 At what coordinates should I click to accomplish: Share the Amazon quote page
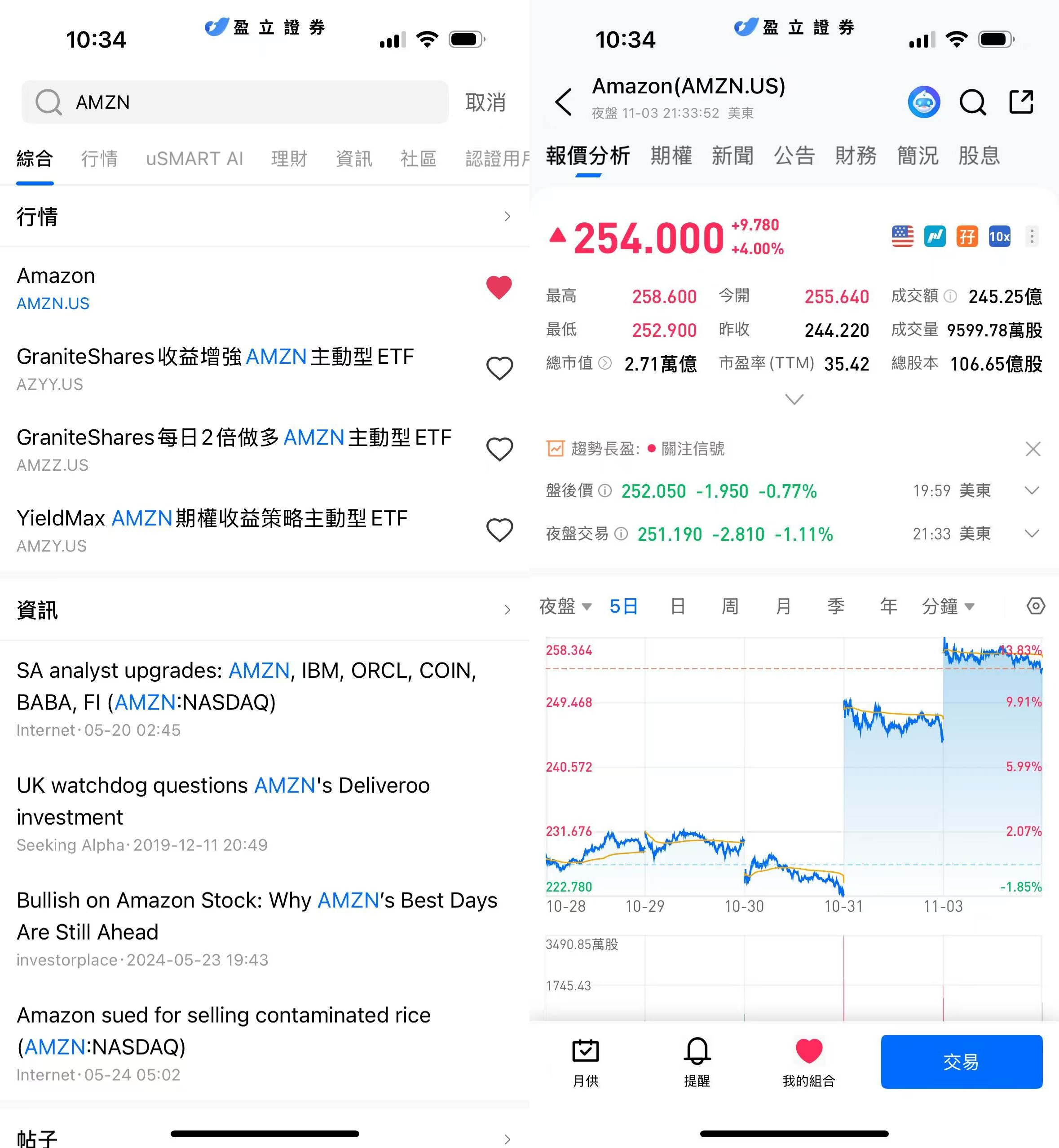click(x=1021, y=102)
